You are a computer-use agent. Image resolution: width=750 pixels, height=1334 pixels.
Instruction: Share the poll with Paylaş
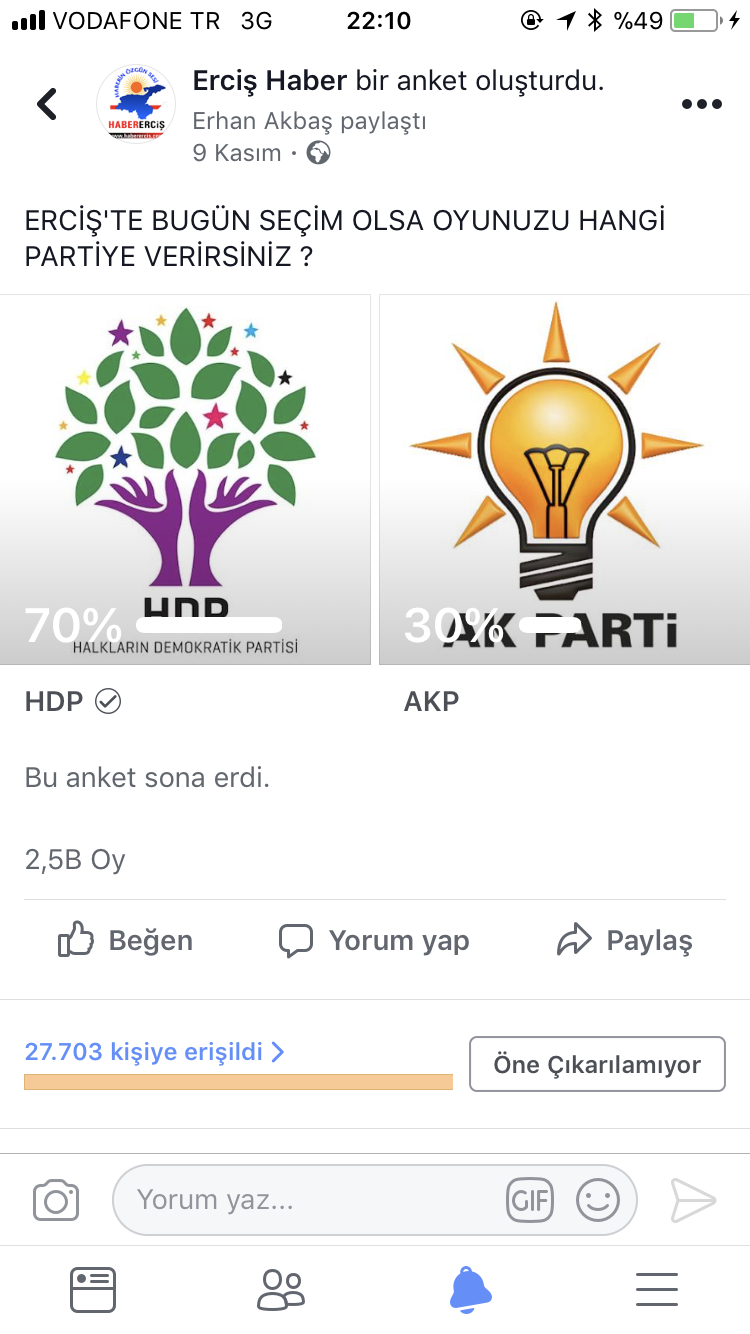[624, 940]
